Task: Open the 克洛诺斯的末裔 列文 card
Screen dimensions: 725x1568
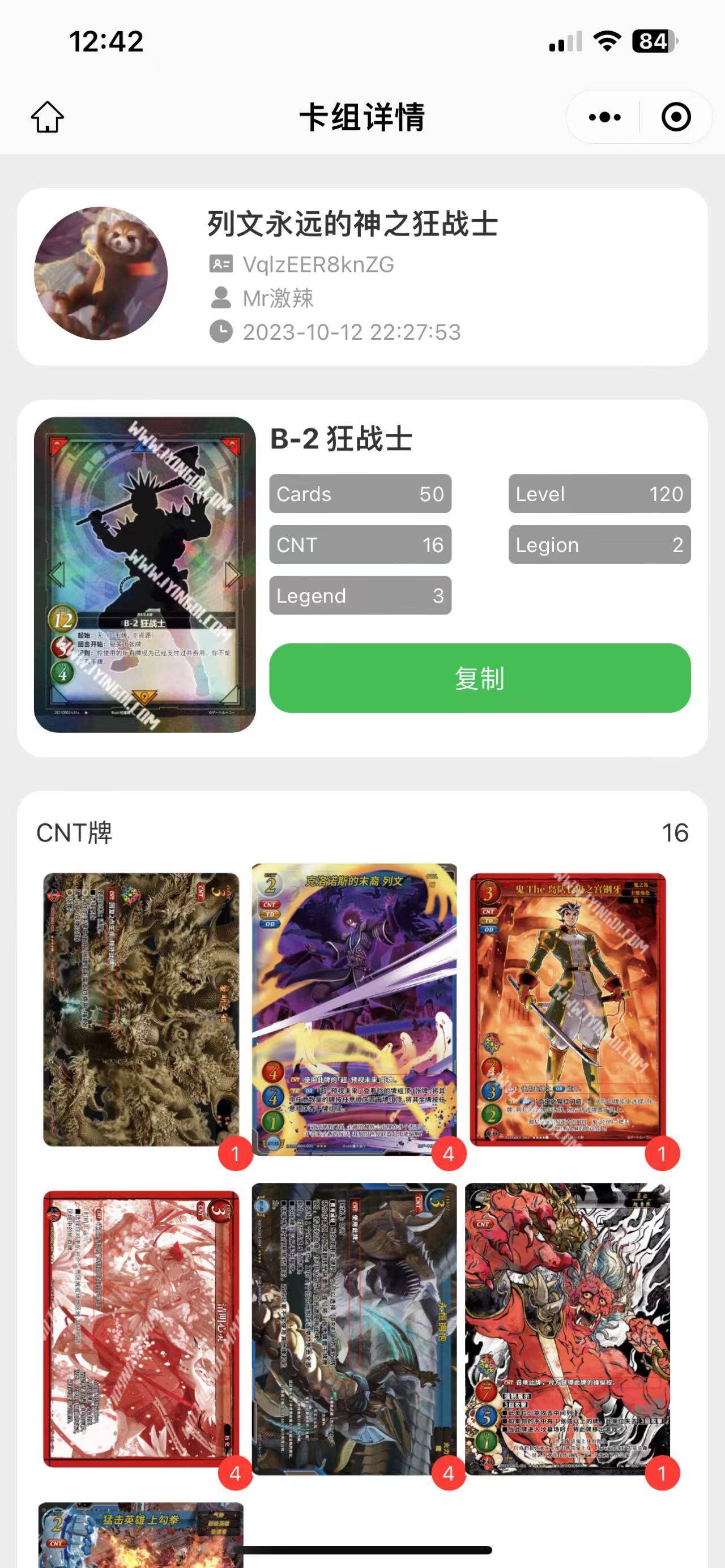Action: (x=353, y=1009)
